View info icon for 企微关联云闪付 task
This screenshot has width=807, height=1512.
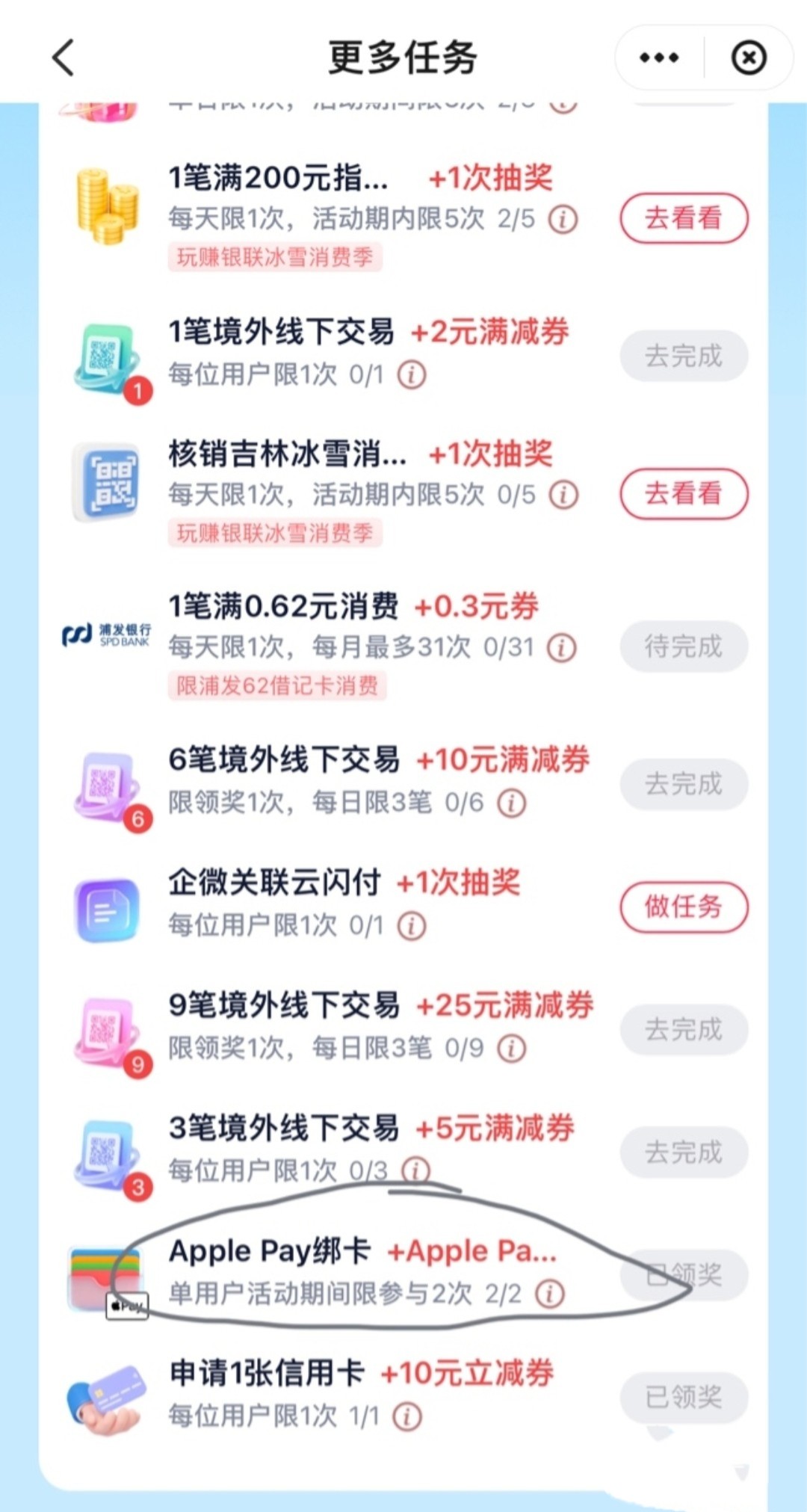pyautogui.click(x=411, y=925)
